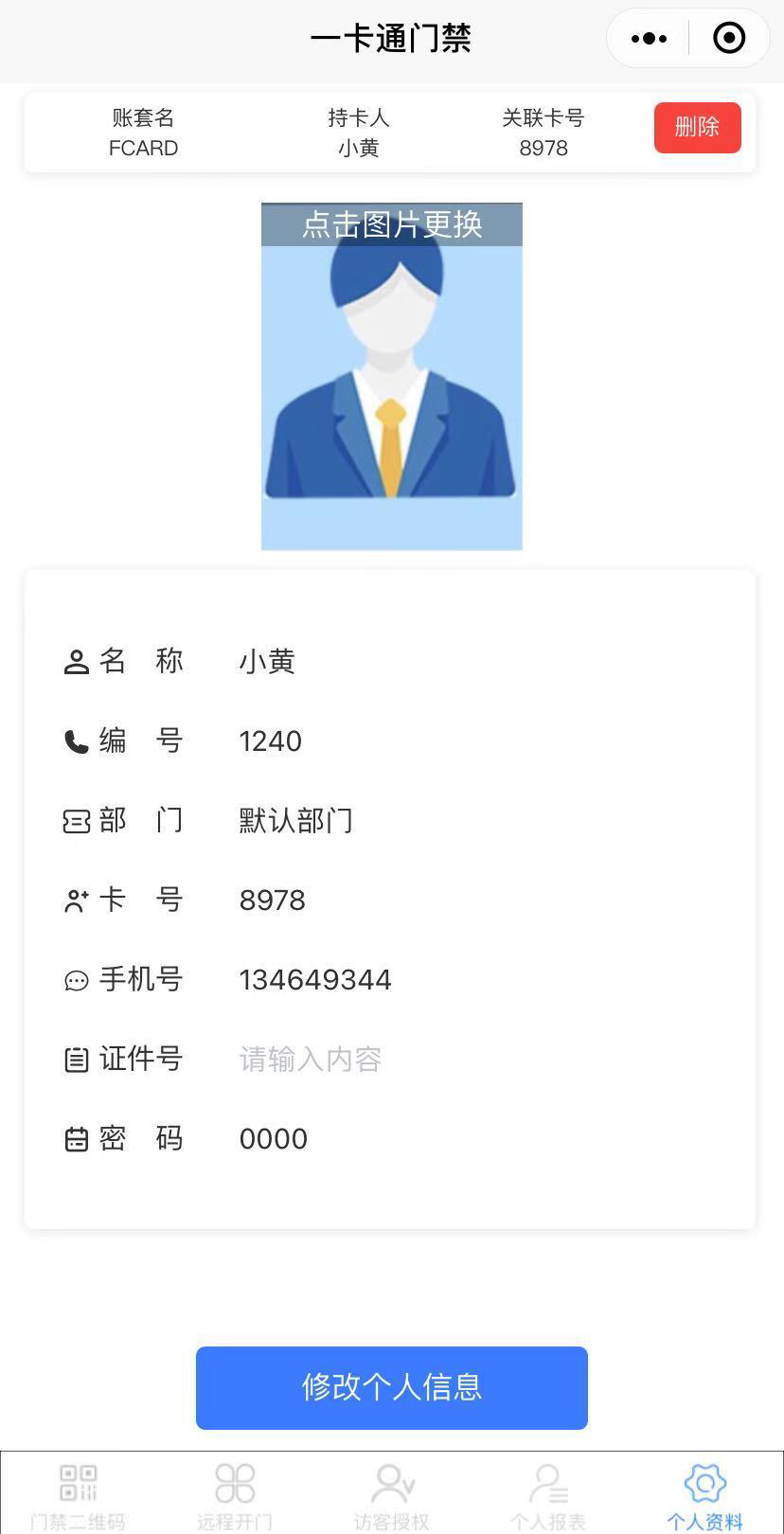The height and width of the screenshot is (1534, 784).
Task: Tap 修改个人信息 button
Action: [392, 1387]
